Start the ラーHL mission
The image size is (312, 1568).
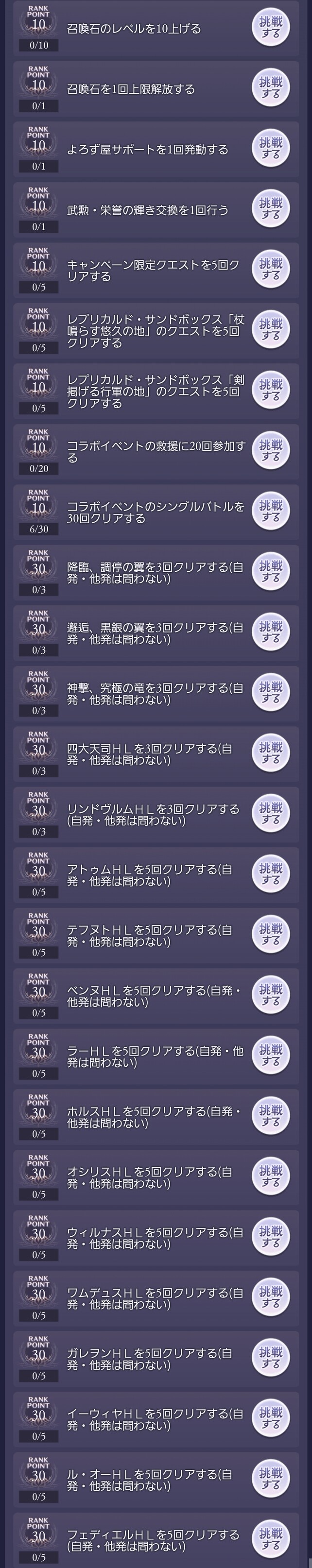point(271,1056)
